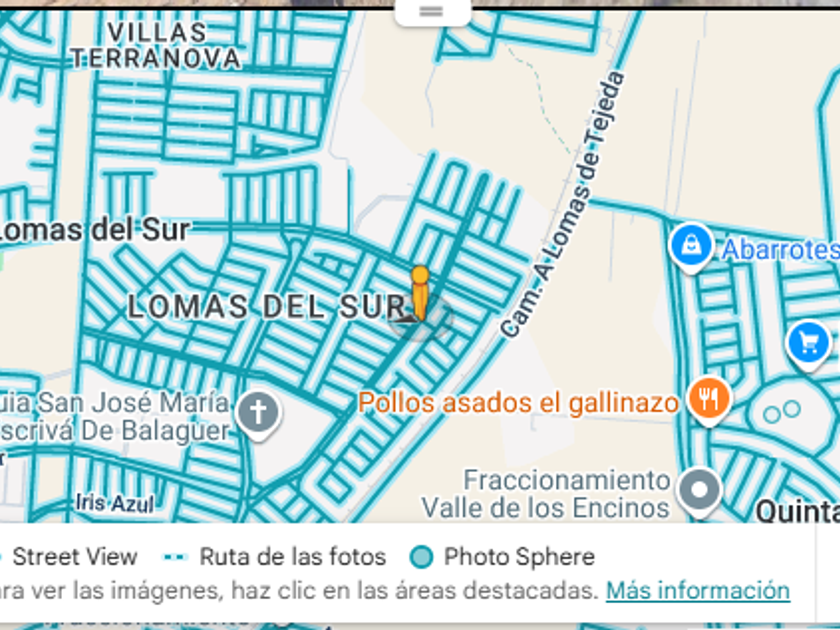Screen dimensions: 840x630
Task: Select the Fraccionamiento Valle de los Encinos pin
Action: tap(699, 492)
